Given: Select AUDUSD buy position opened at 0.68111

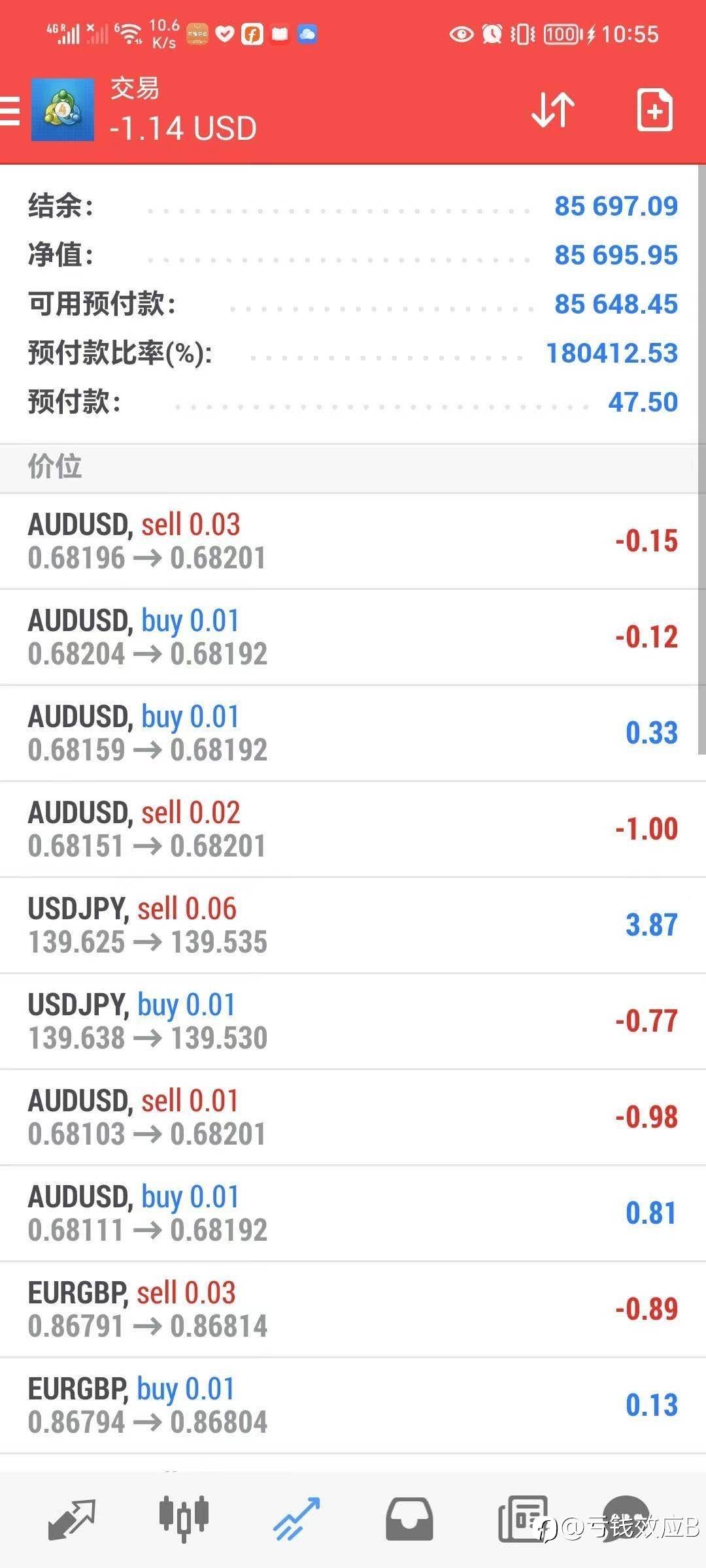Looking at the screenshot, I should pyautogui.click(x=353, y=1213).
